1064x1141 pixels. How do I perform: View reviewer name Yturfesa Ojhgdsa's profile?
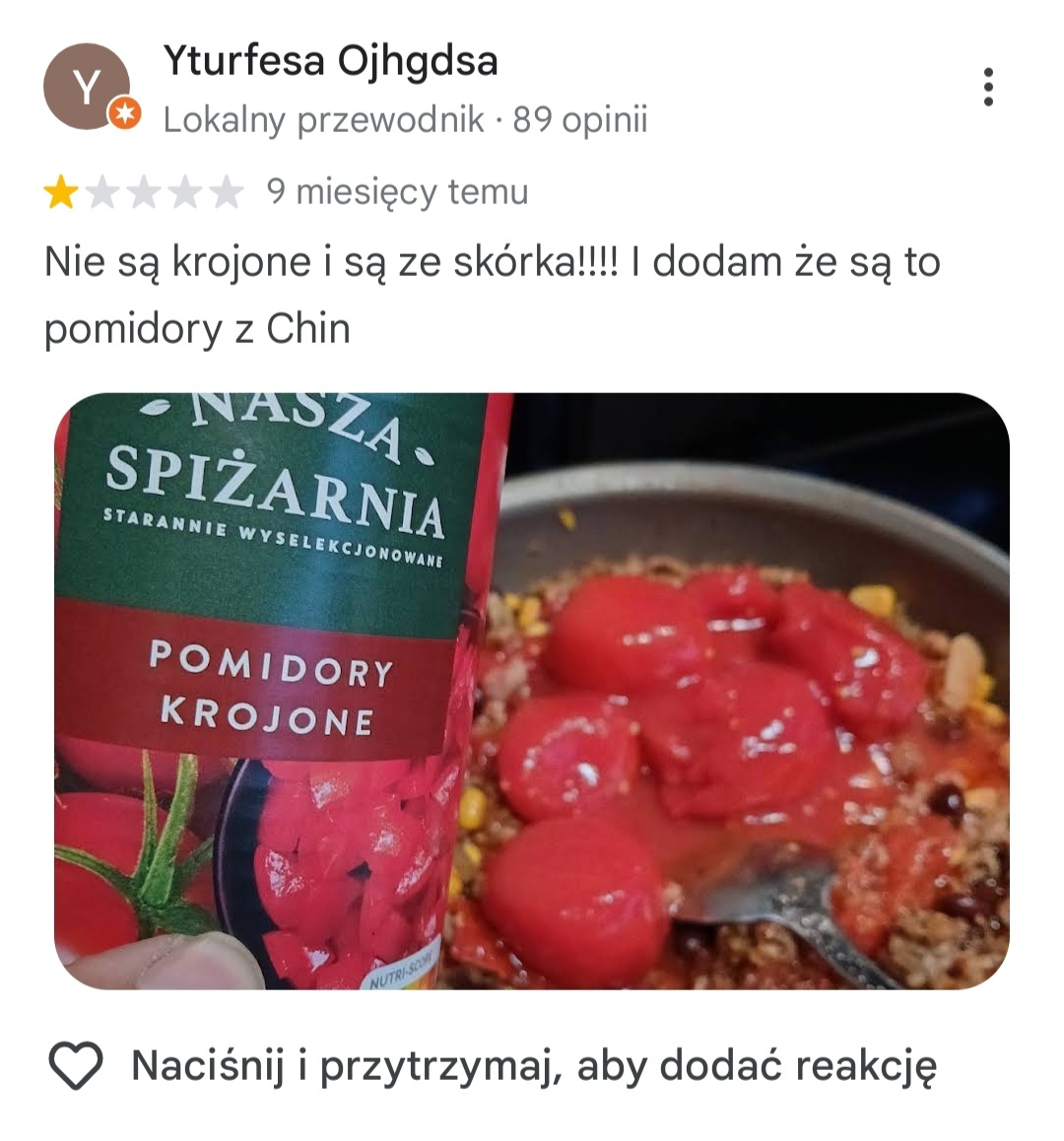point(330,61)
